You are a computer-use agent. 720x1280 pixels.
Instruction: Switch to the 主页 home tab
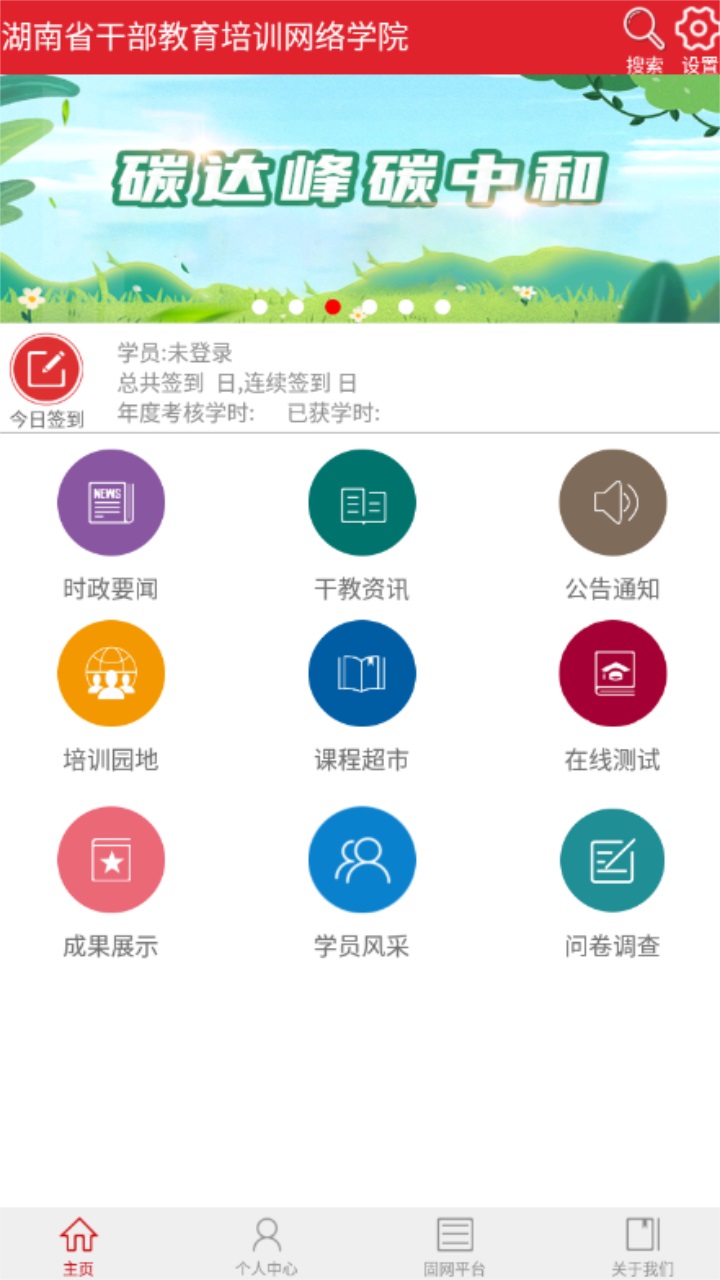tap(79, 1245)
